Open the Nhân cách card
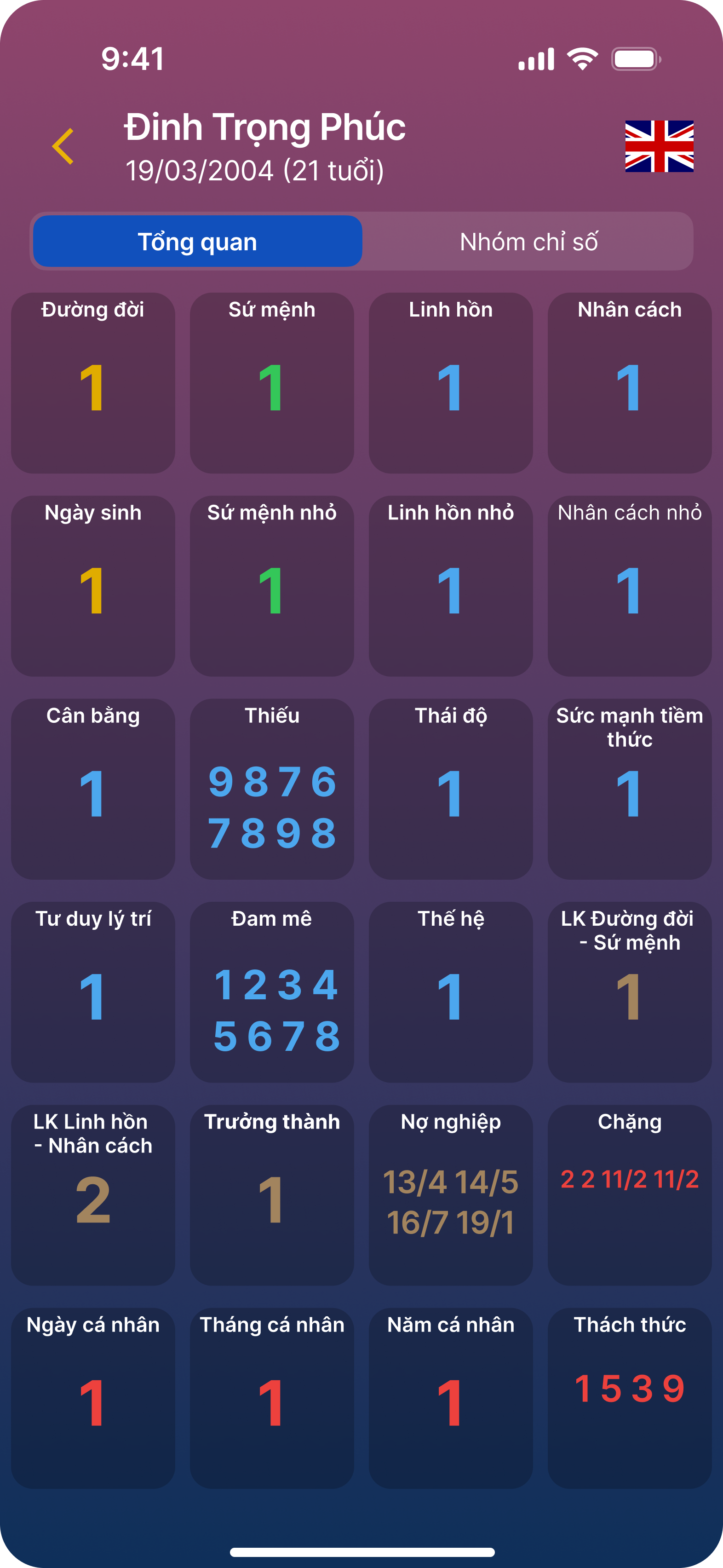The width and height of the screenshot is (723, 1568). (x=629, y=383)
